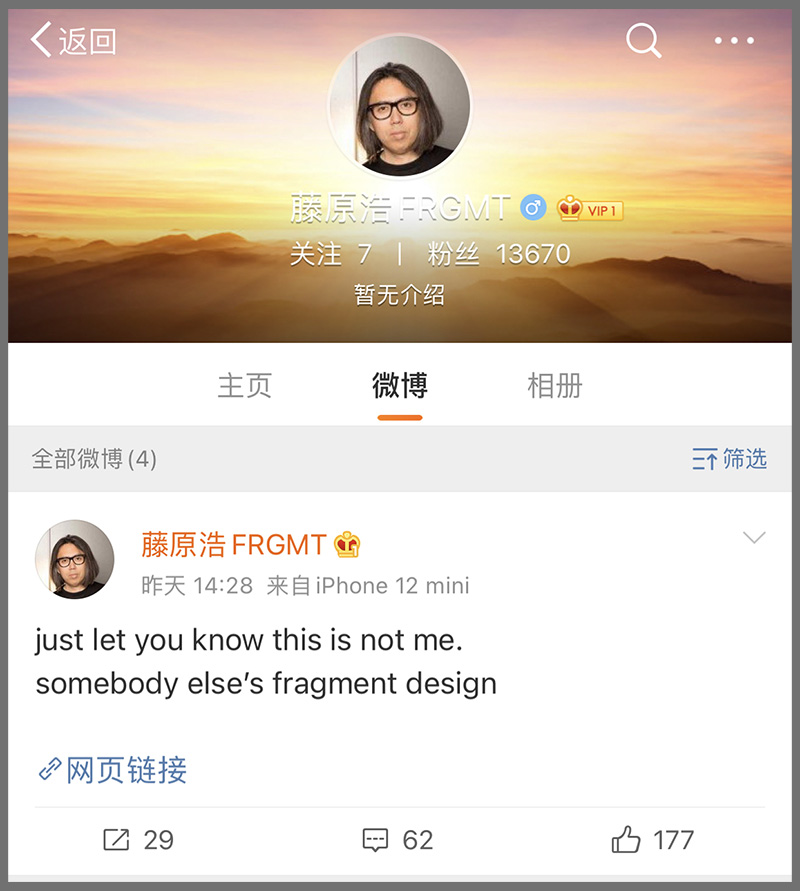Open the three-dot overflow menu
The width and height of the screenshot is (800, 891).
[734, 41]
